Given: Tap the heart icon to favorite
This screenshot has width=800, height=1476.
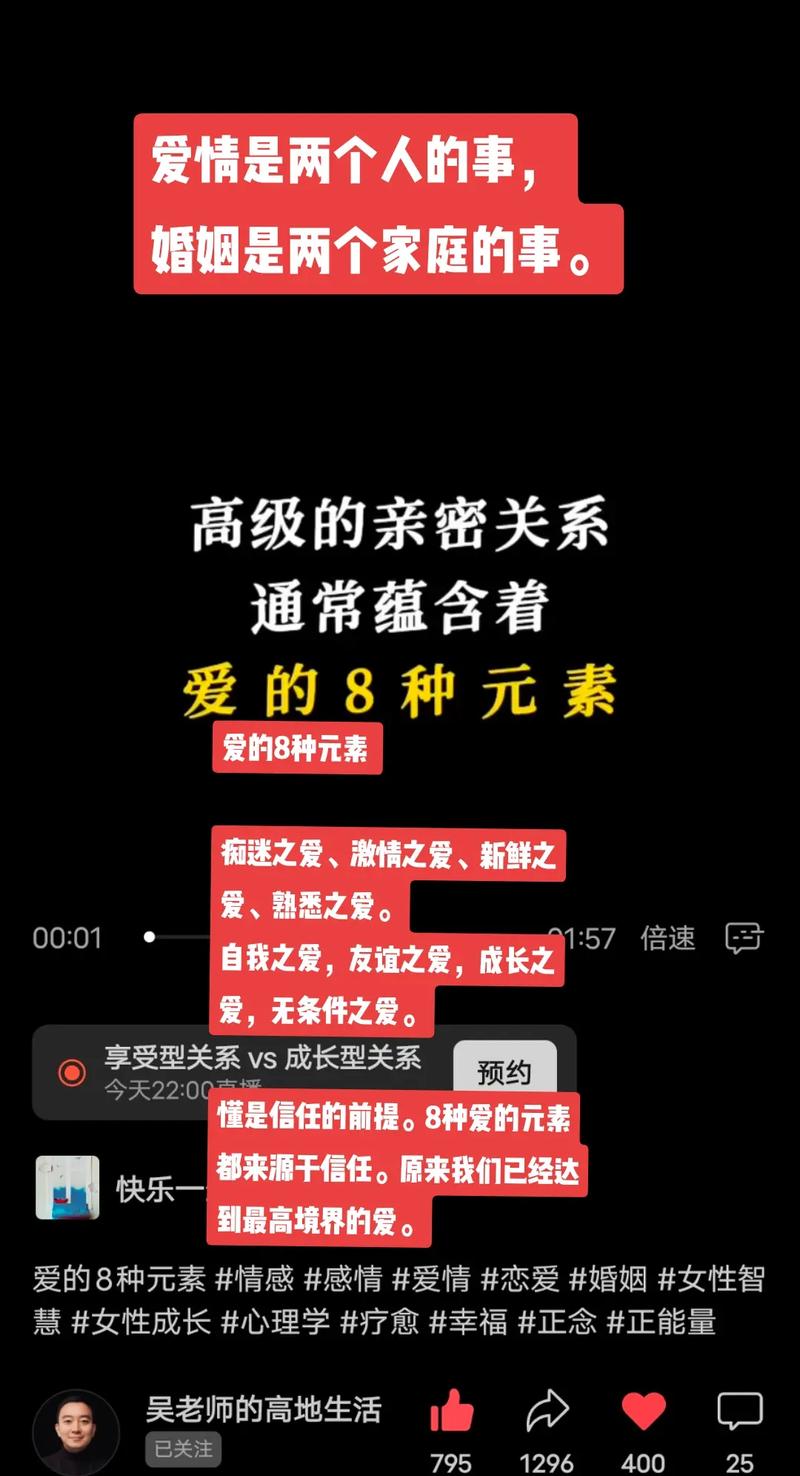Looking at the screenshot, I should (643, 1413).
